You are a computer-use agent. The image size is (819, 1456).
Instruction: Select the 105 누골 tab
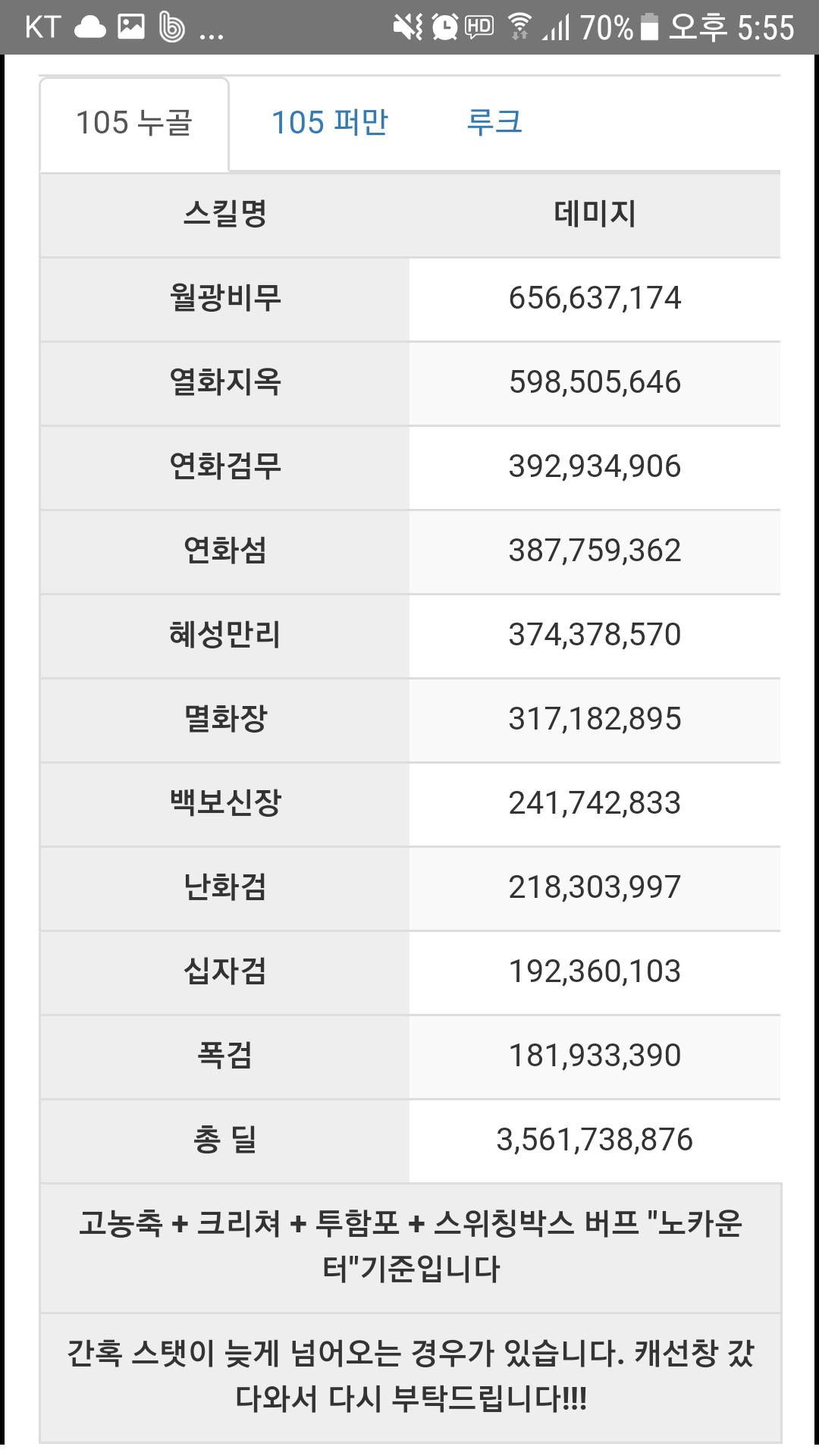134,124
